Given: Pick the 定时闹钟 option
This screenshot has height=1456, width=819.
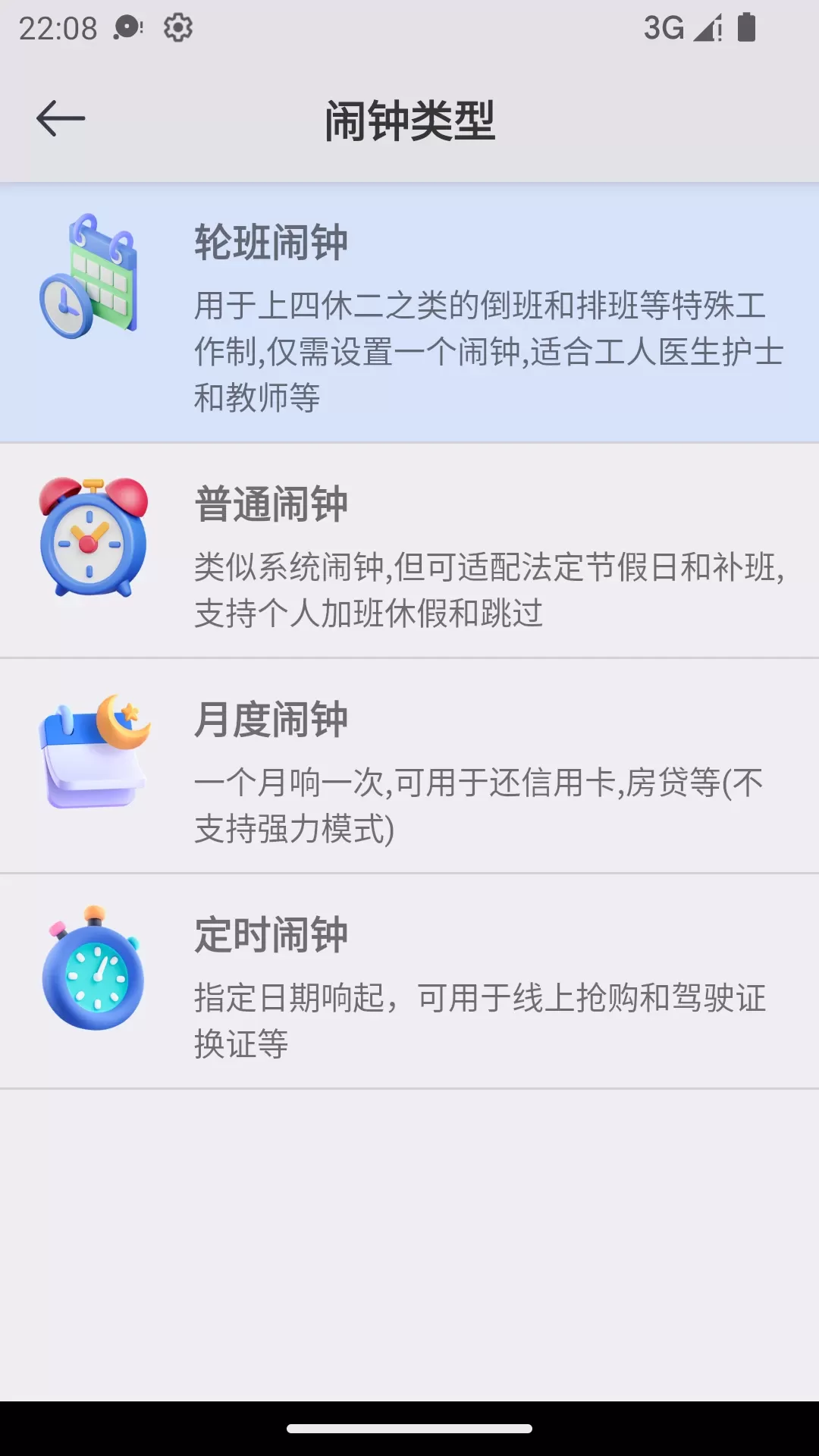Looking at the screenshot, I should tap(409, 982).
